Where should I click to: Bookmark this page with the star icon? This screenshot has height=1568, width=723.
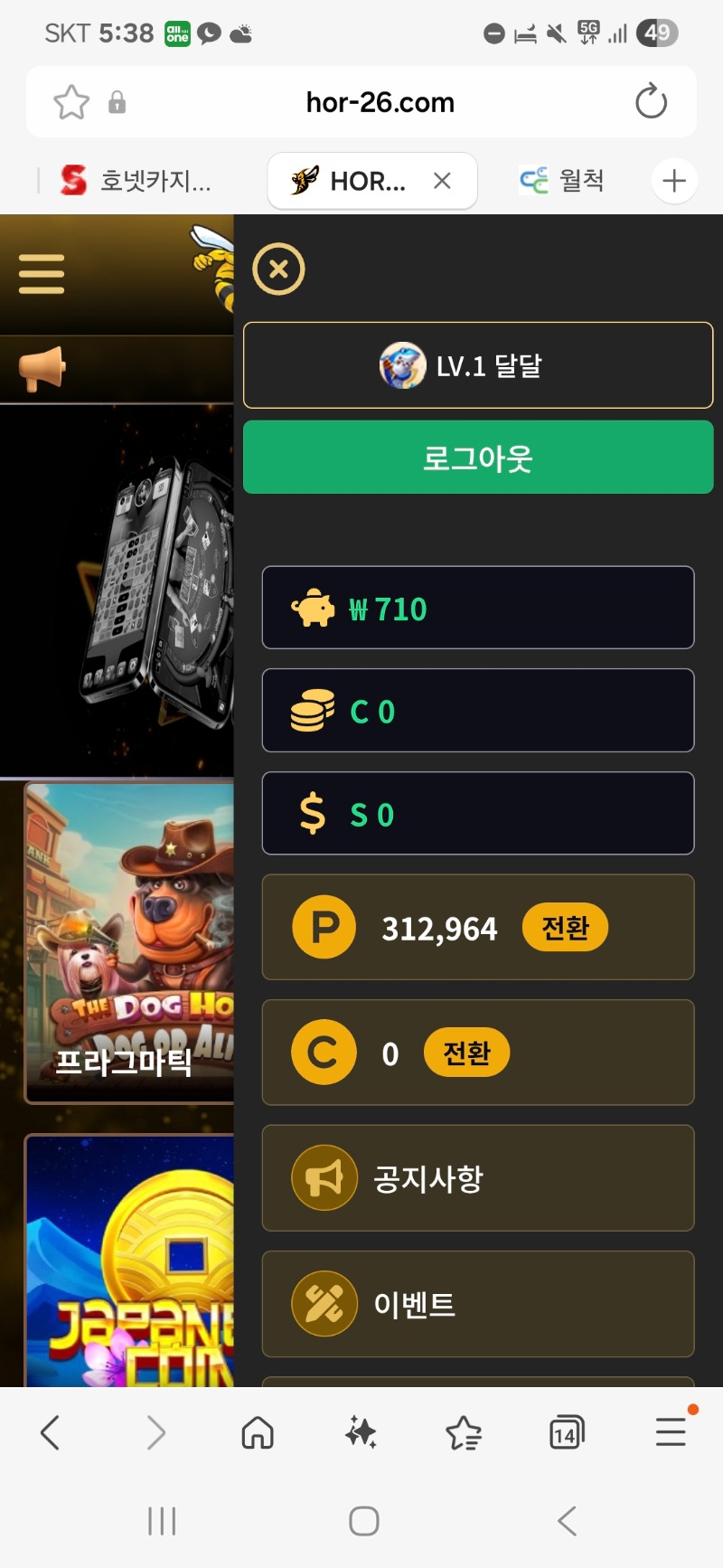point(71,102)
